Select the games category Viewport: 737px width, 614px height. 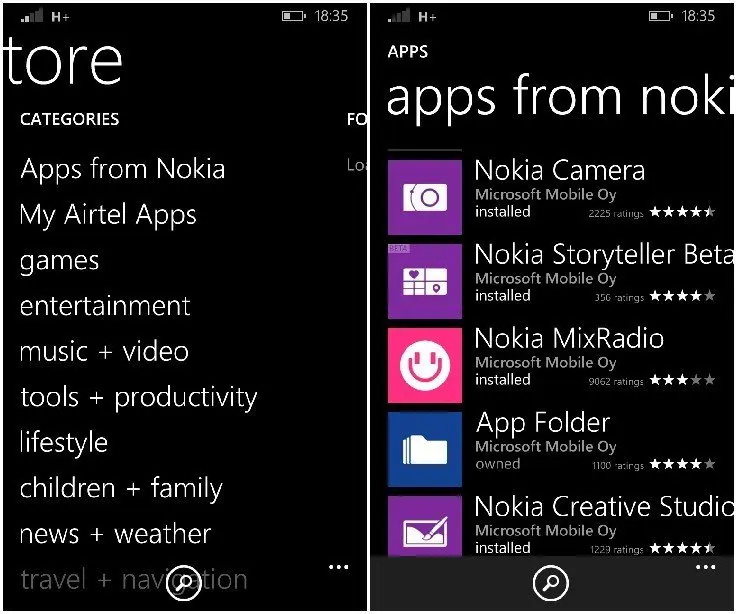tap(59, 261)
